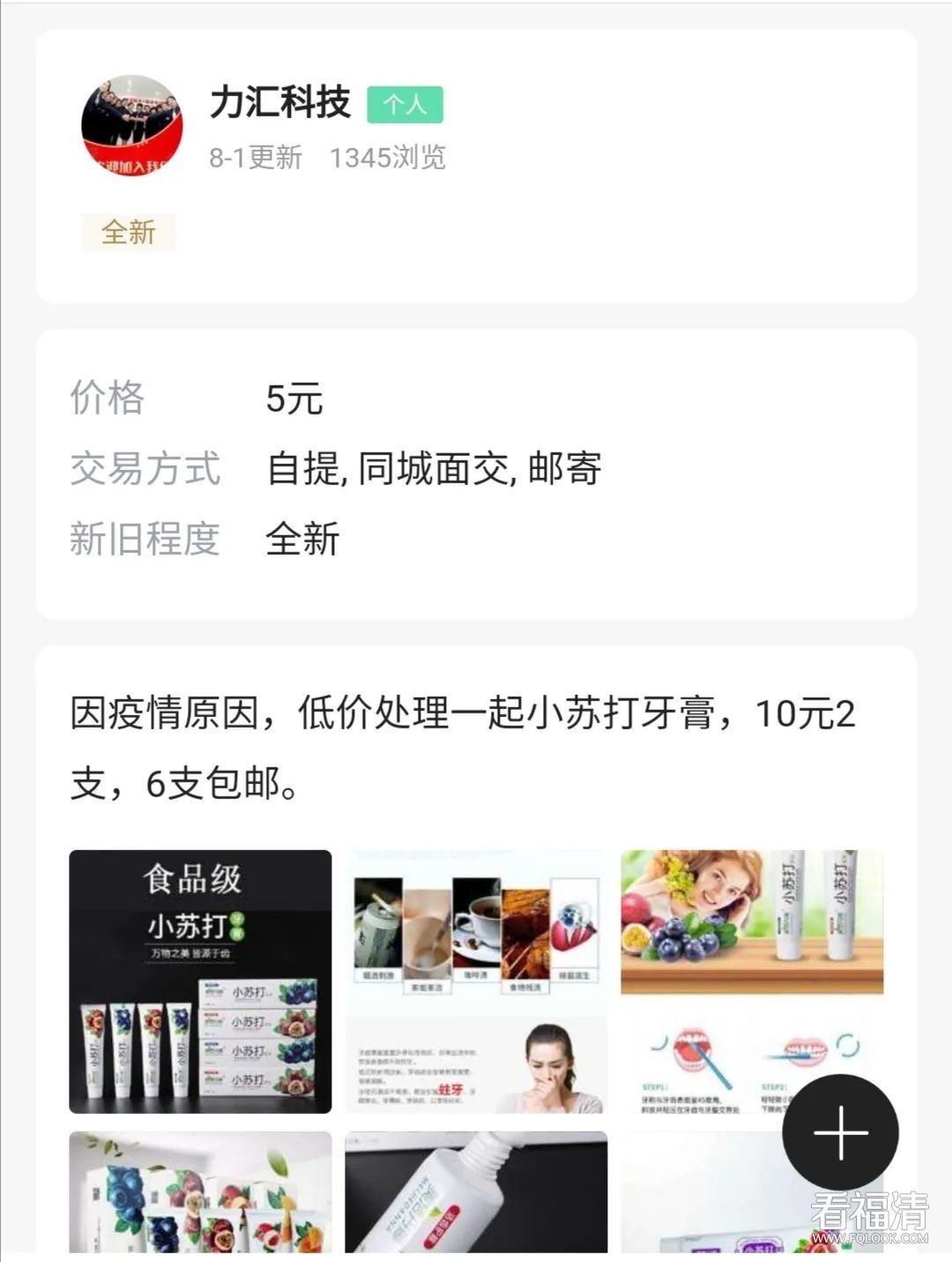Viewport: 952px width, 1262px height.
Task: Open the 力汇科技 seller name
Action: (280, 103)
